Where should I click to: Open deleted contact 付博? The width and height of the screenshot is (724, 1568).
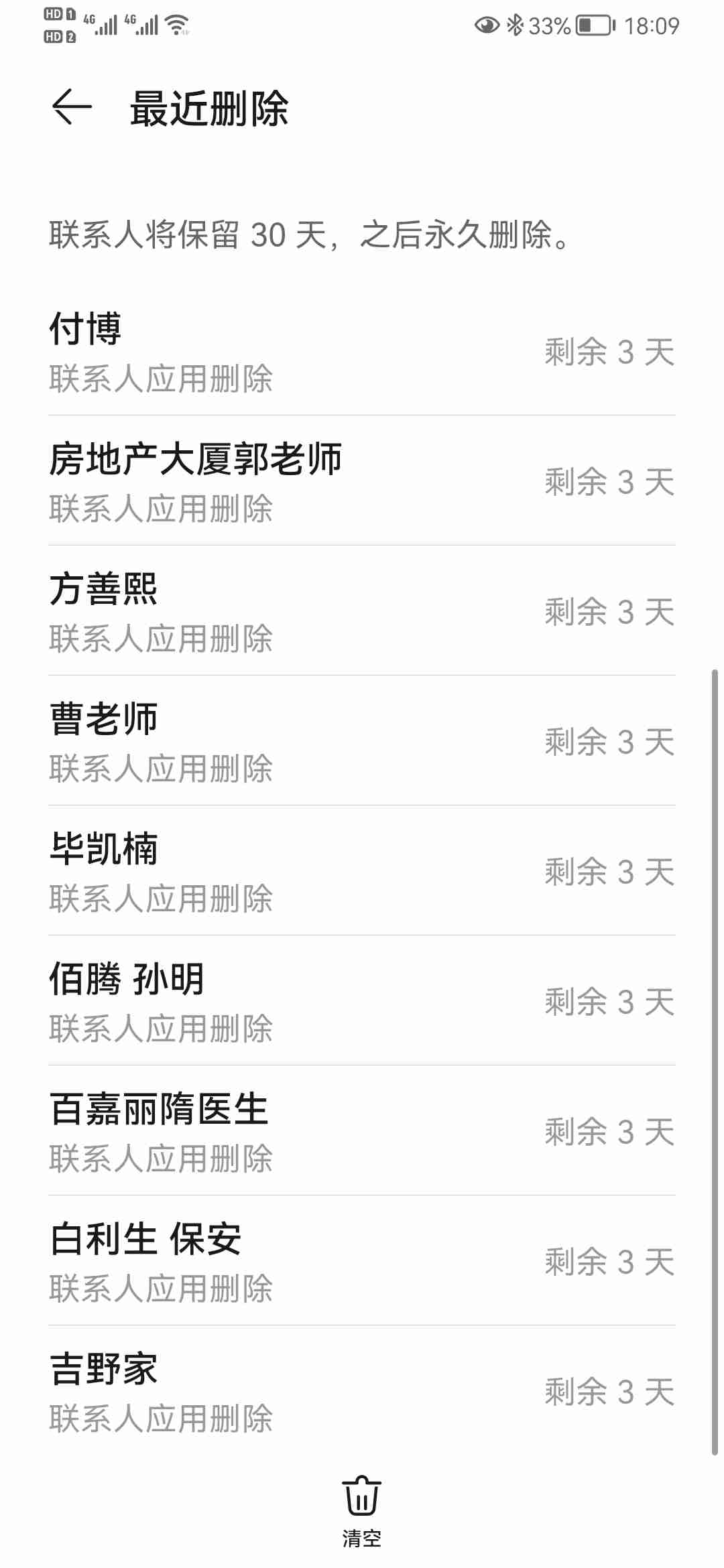362,351
